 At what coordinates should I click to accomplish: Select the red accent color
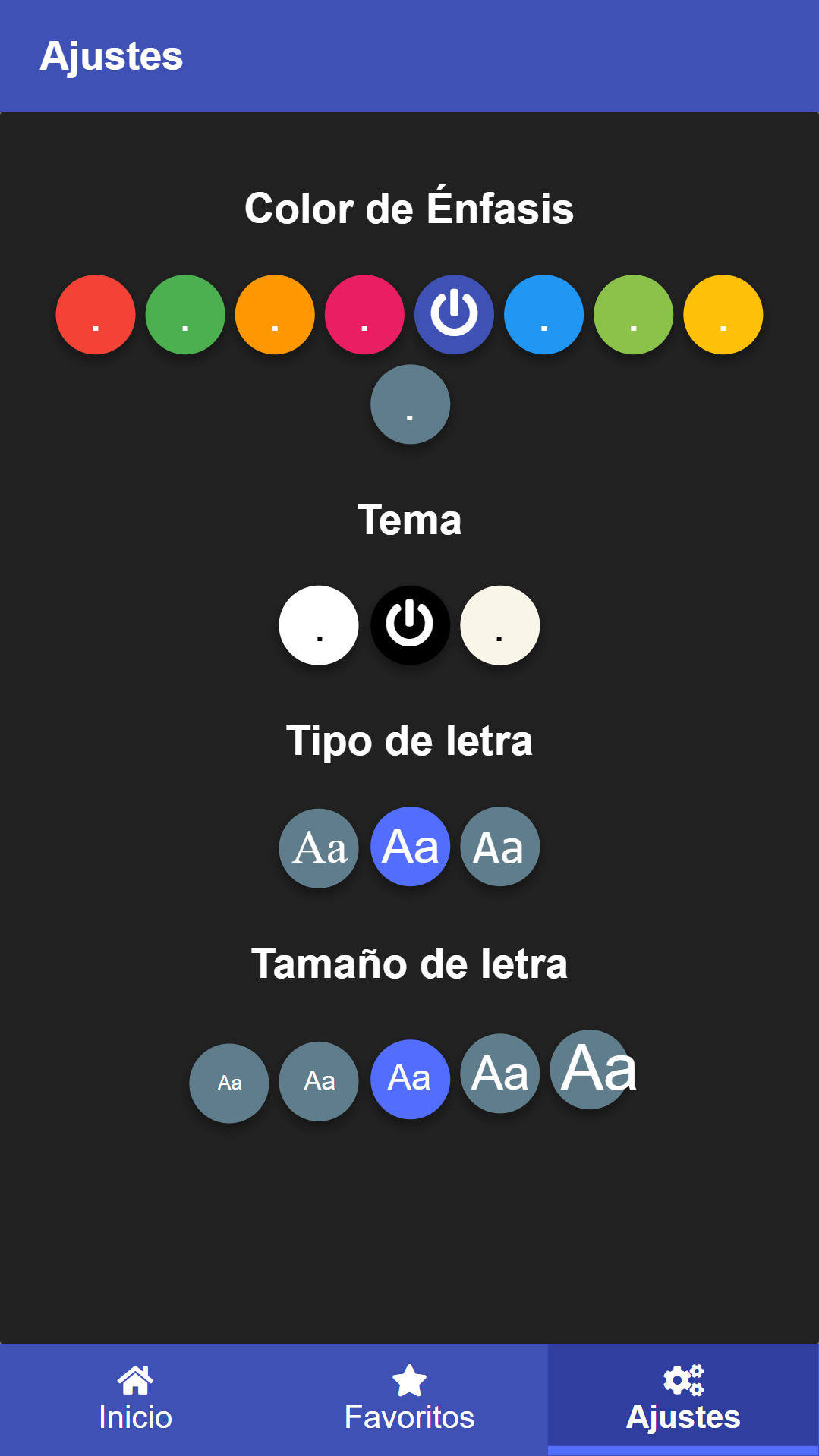[x=96, y=315]
